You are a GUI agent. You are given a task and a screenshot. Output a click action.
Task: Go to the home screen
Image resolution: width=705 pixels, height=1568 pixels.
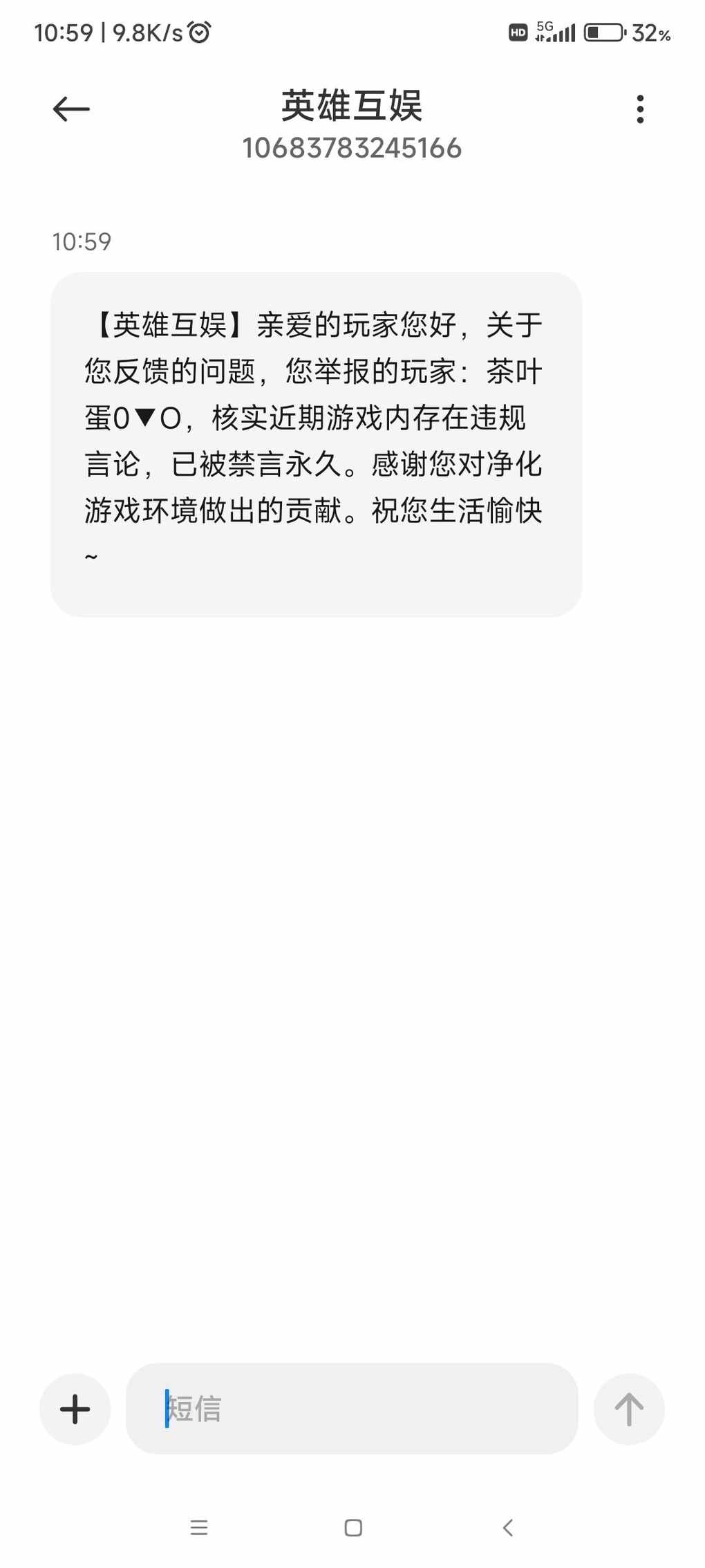coord(353,1528)
